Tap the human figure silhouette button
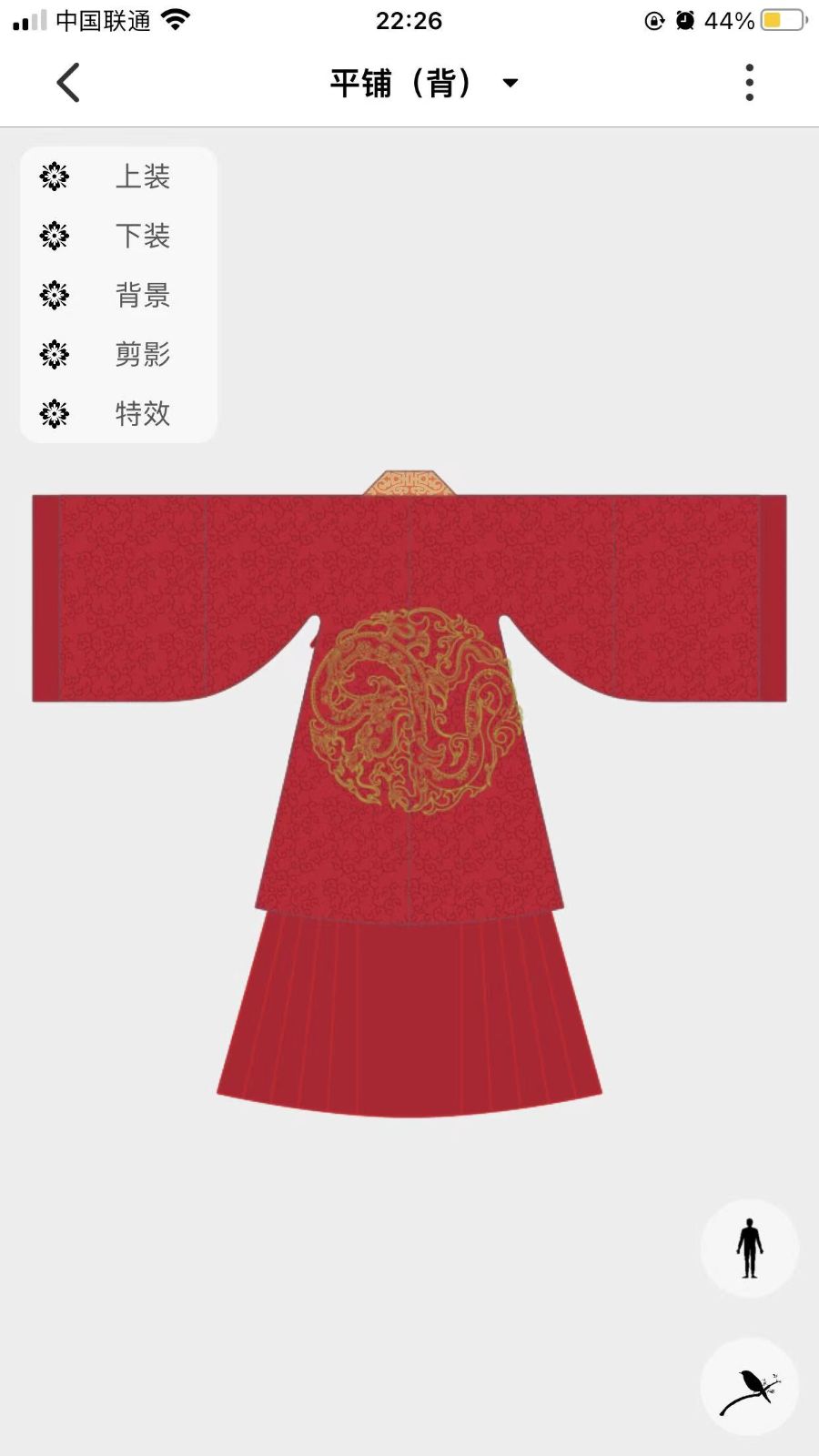Screen dimensions: 819x1456 749,1249
